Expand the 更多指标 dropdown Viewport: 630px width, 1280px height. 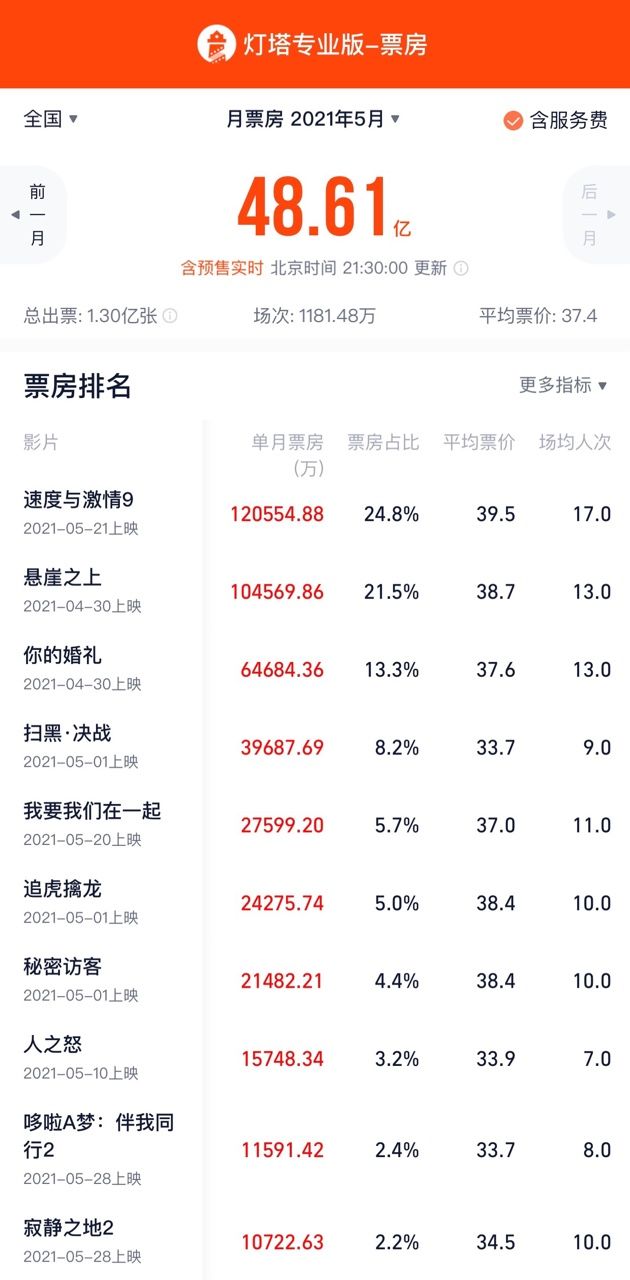coord(563,385)
